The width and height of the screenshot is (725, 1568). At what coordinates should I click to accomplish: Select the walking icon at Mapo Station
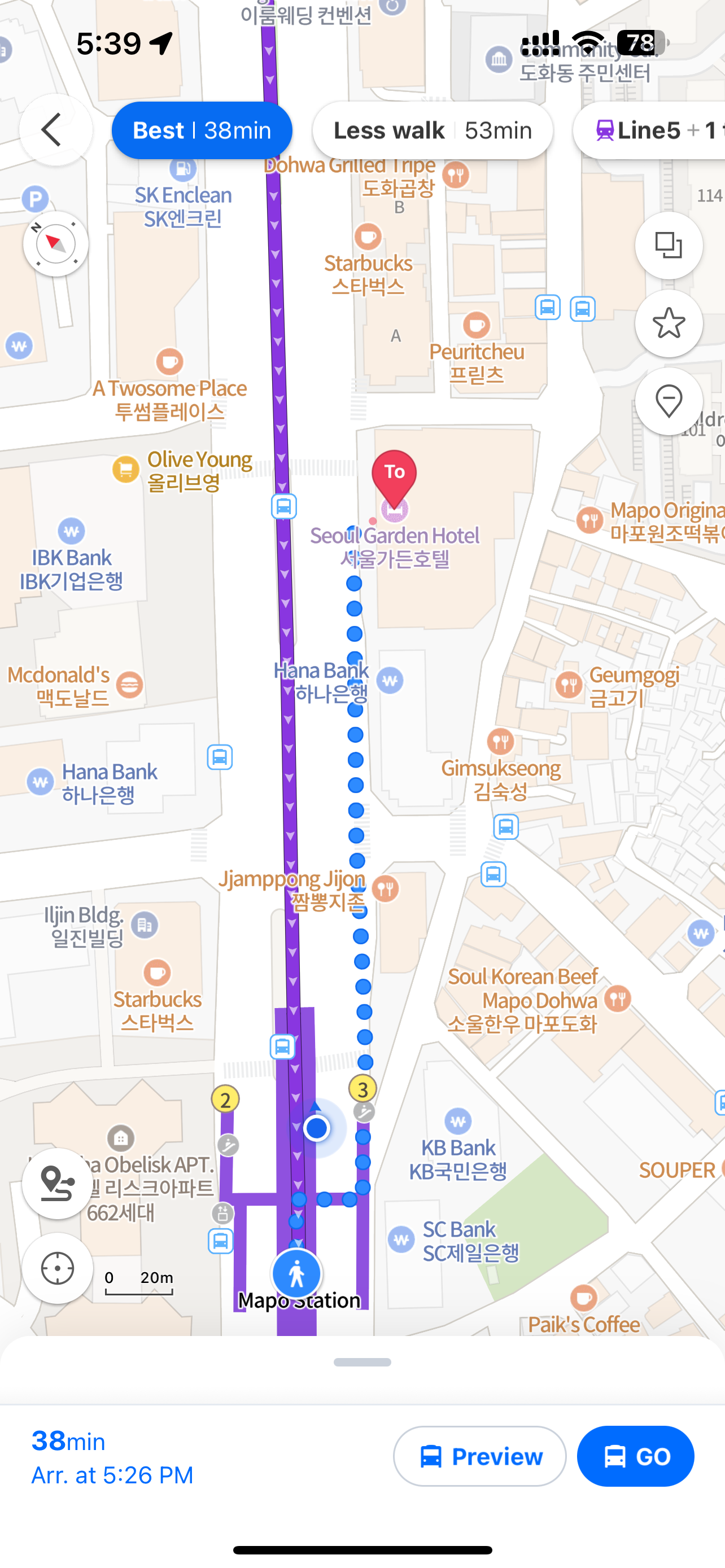pos(296,1273)
